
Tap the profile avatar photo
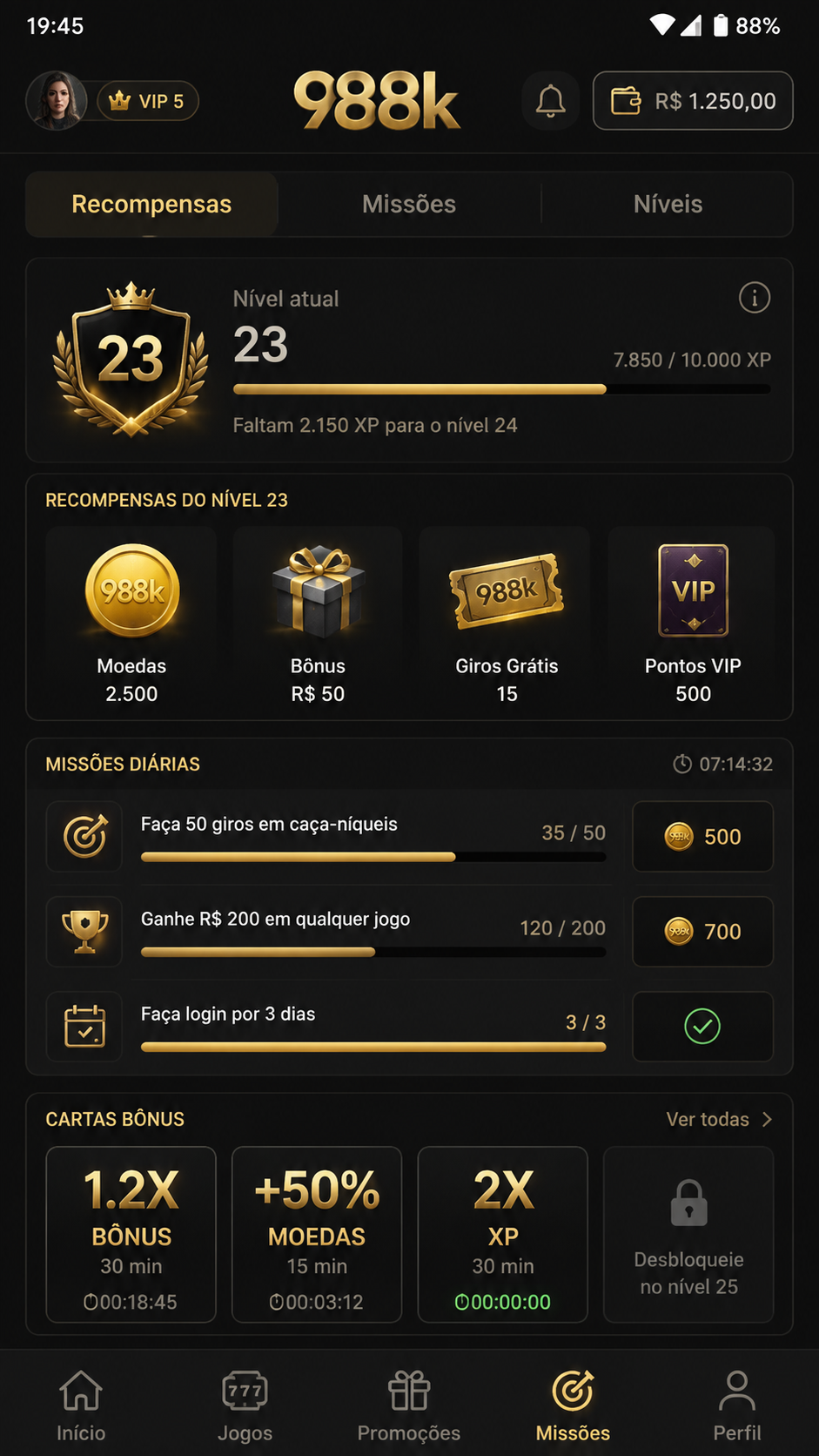coord(57,101)
